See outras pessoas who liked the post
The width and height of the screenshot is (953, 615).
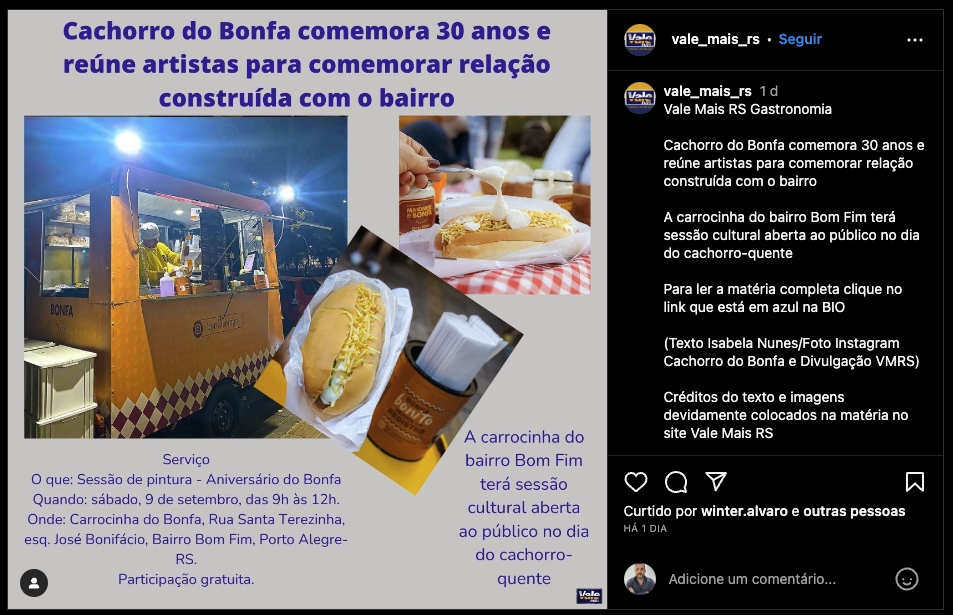pos(854,511)
